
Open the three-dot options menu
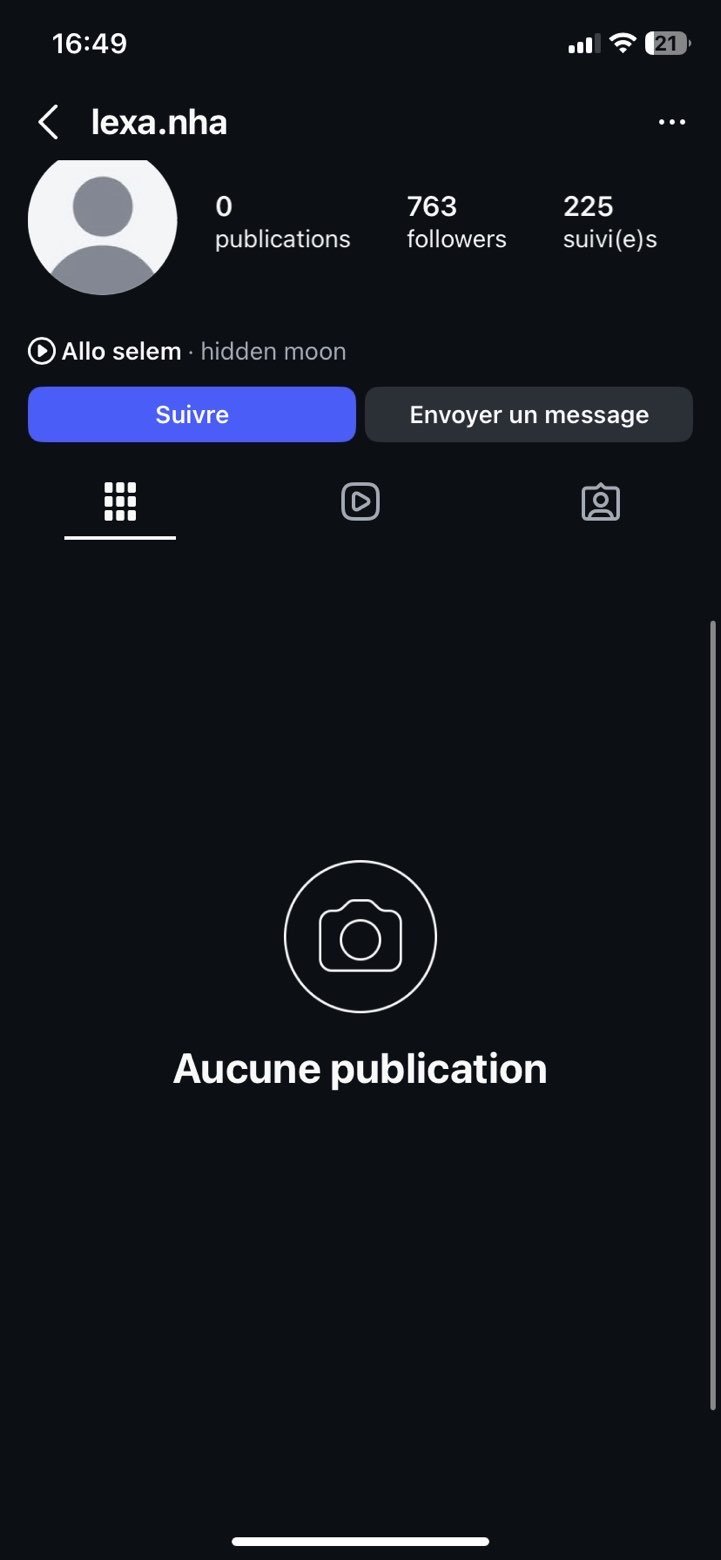672,123
